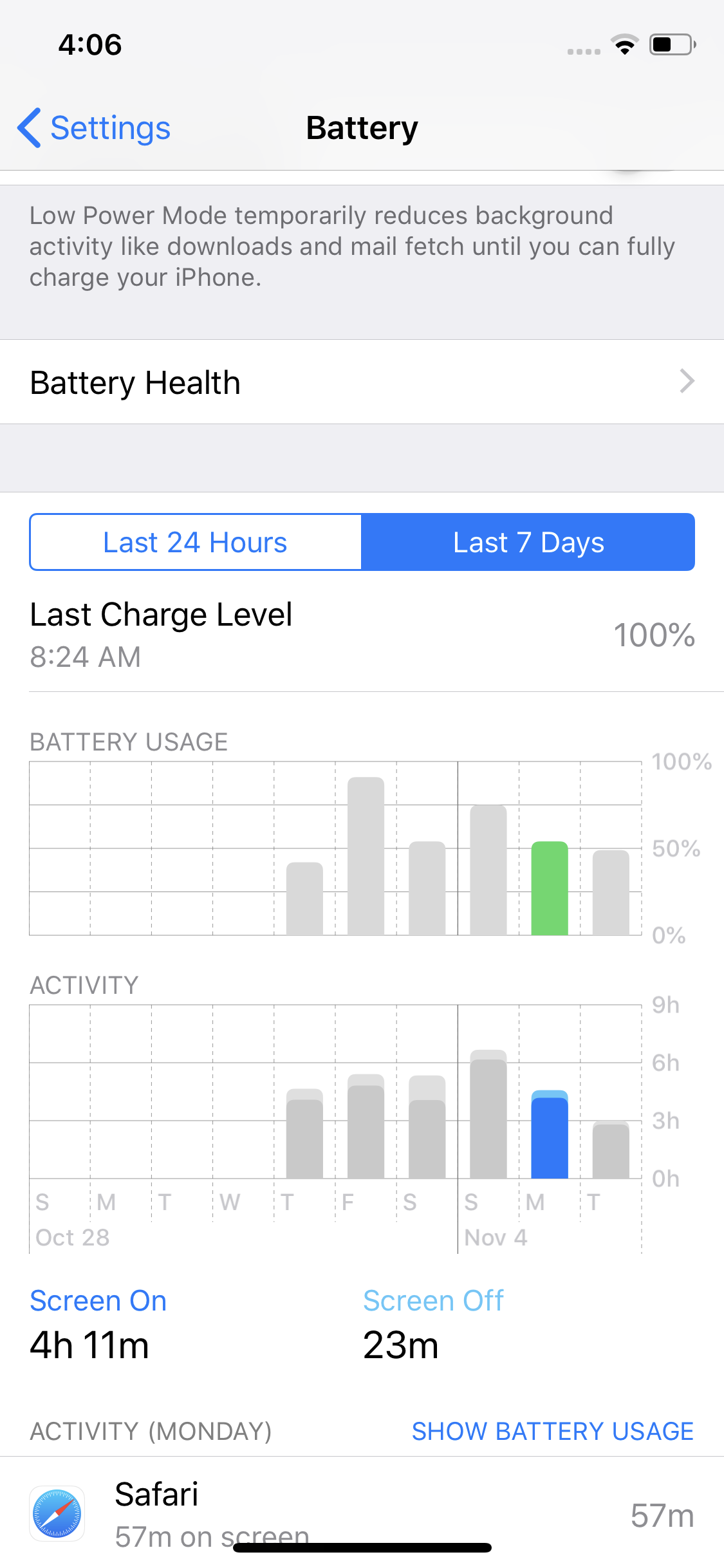Go back to Settings
The height and width of the screenshot is (1568, 724).
pyautogui.click(x=94, y=128)
